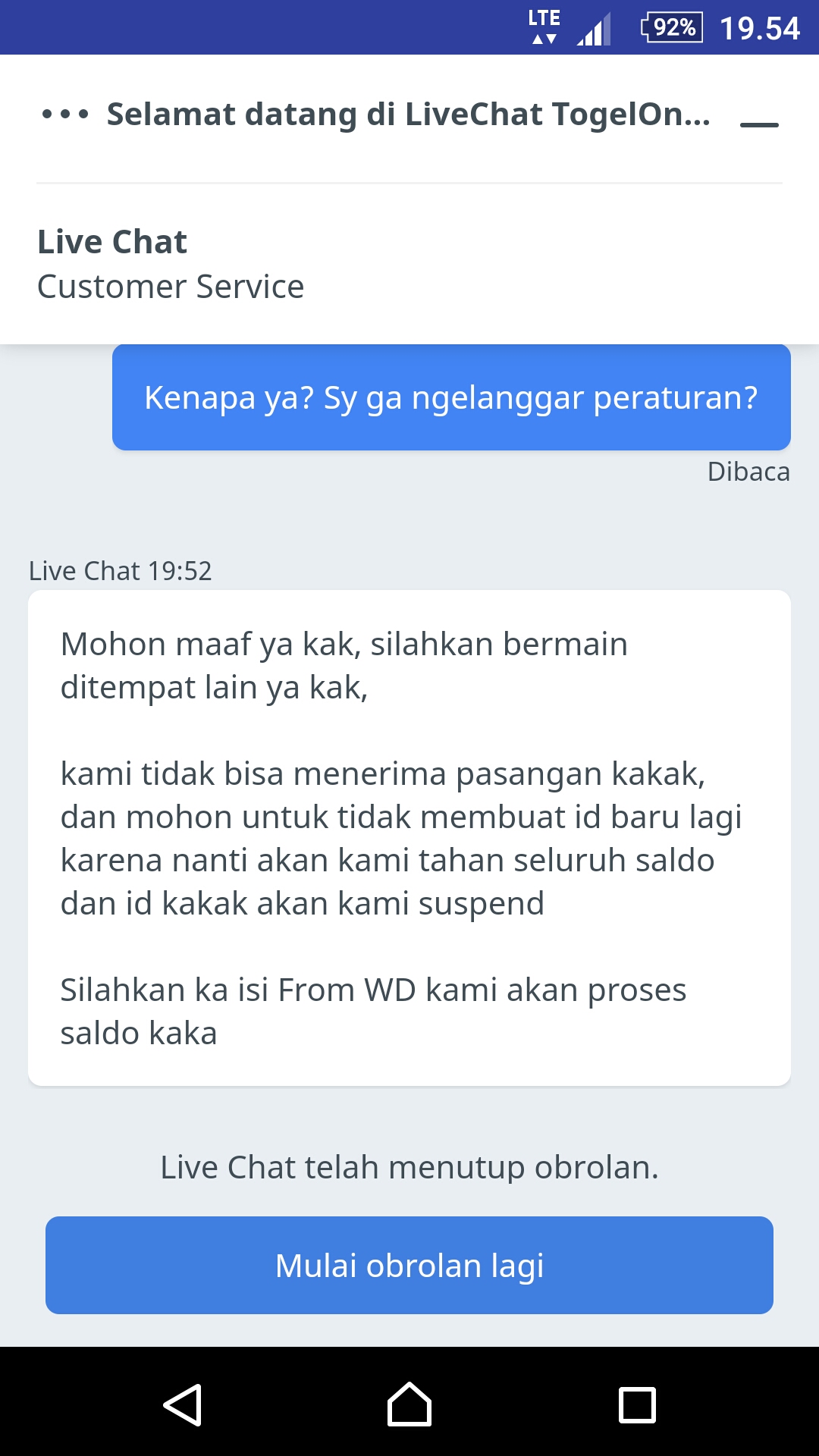Go back using system back button

(183, 1404)
